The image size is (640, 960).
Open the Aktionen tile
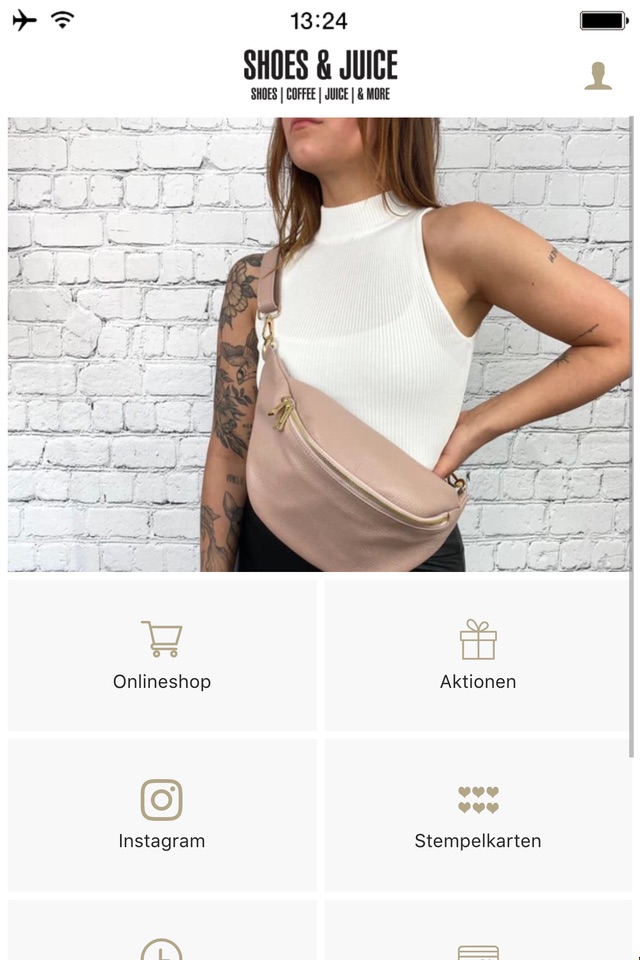(x=478, y=655)
